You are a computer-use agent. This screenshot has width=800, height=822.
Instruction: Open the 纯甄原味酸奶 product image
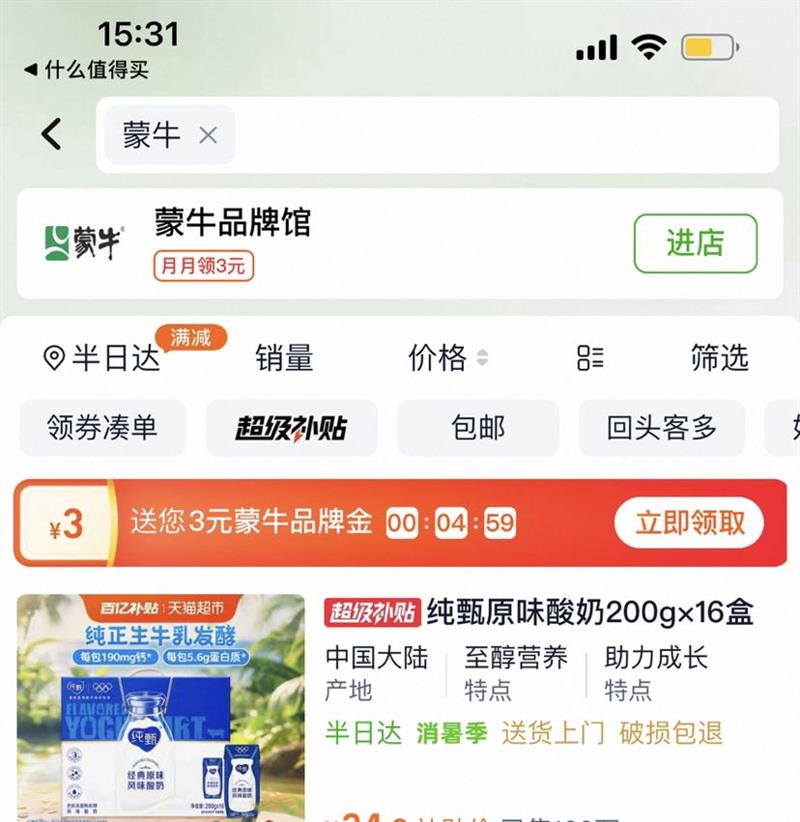[x=161, y=707]
